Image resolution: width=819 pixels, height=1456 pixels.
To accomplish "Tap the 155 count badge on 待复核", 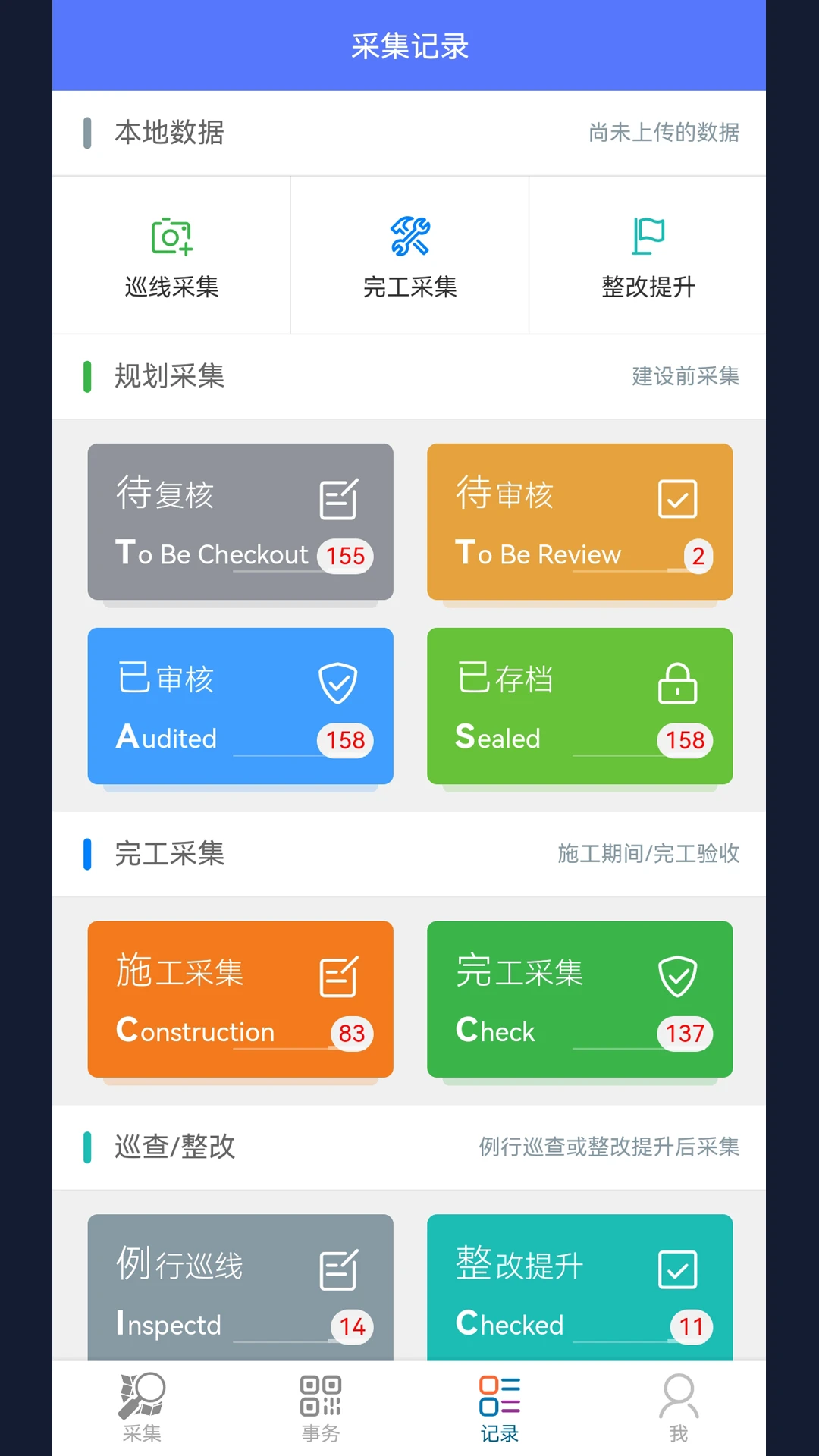I will (345, 556).
